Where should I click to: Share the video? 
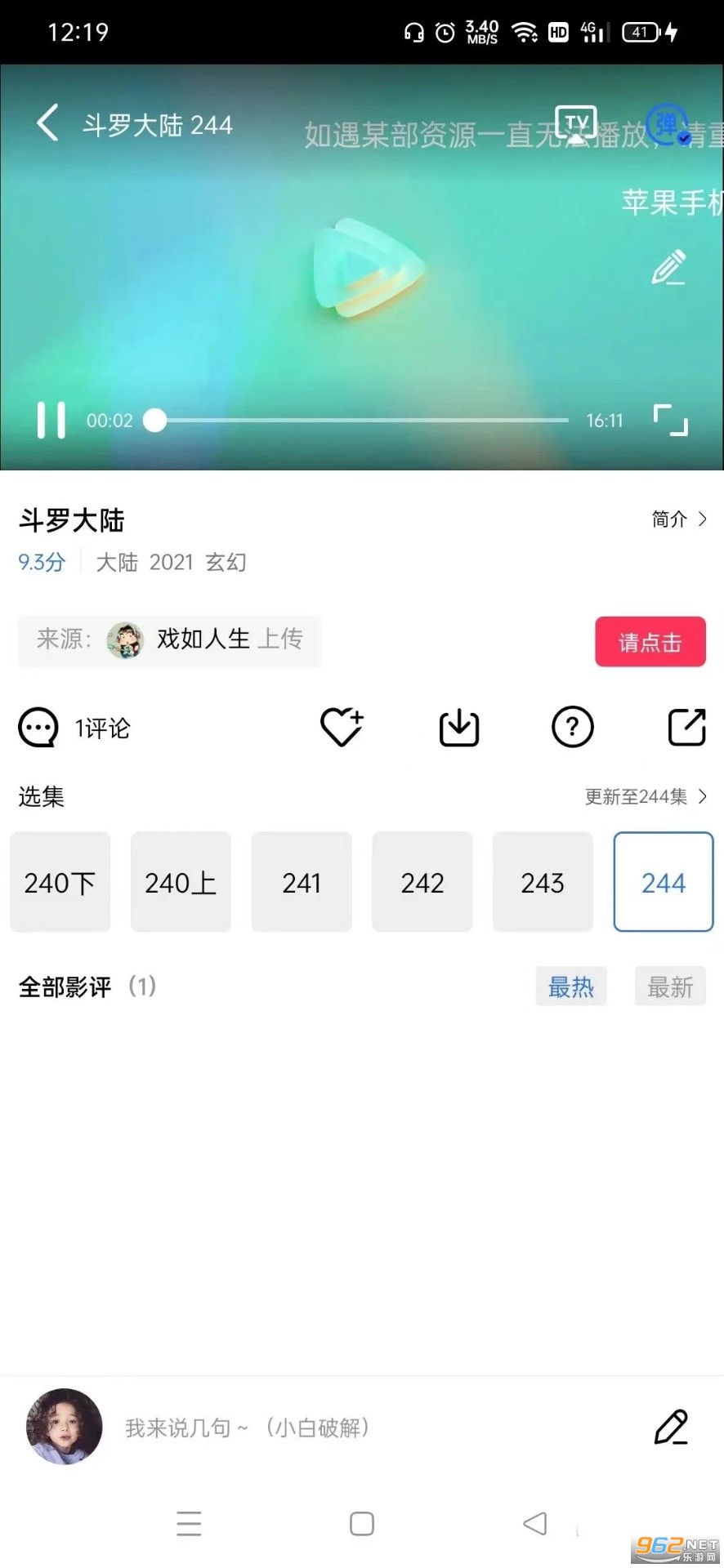[x=687, y=727]
